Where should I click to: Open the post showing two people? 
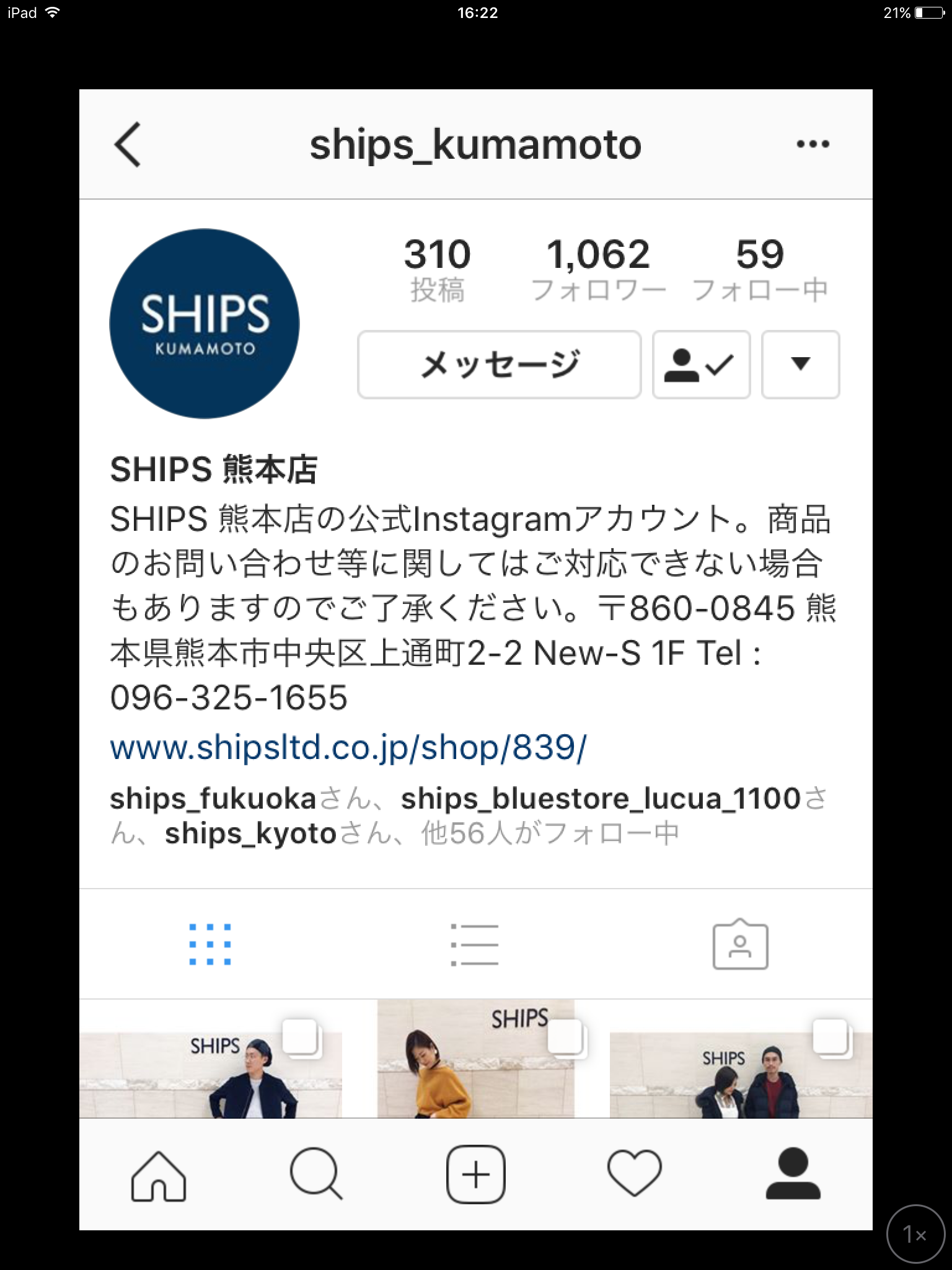(x=741, y=1075)
